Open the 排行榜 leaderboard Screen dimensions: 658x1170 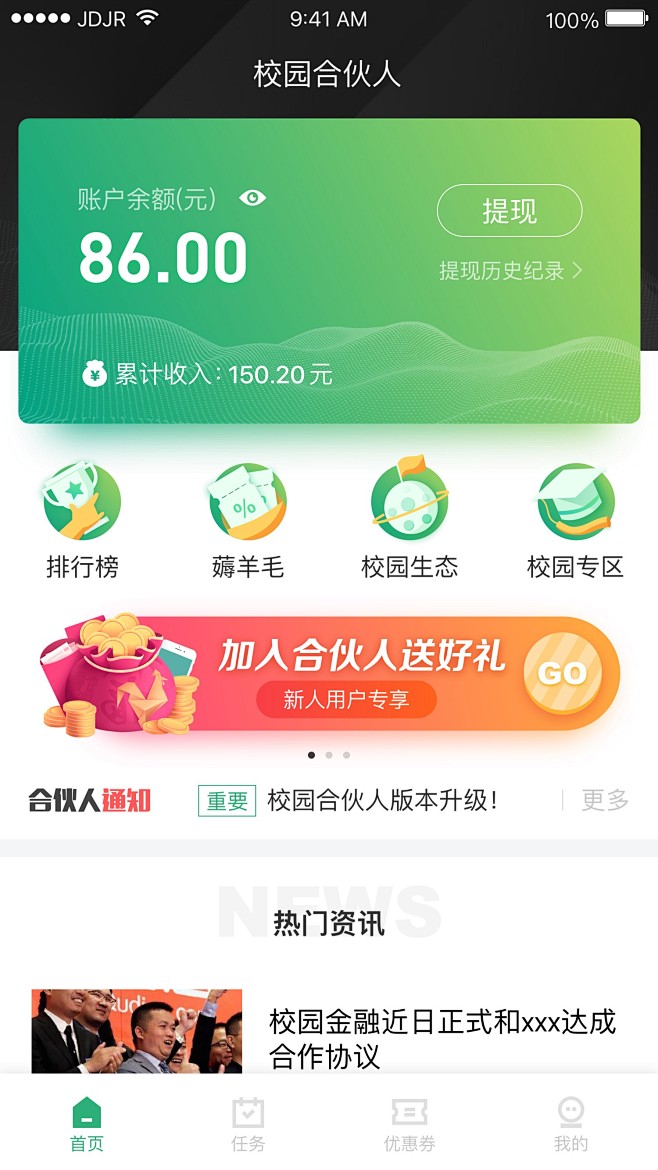tap(82, 521)
